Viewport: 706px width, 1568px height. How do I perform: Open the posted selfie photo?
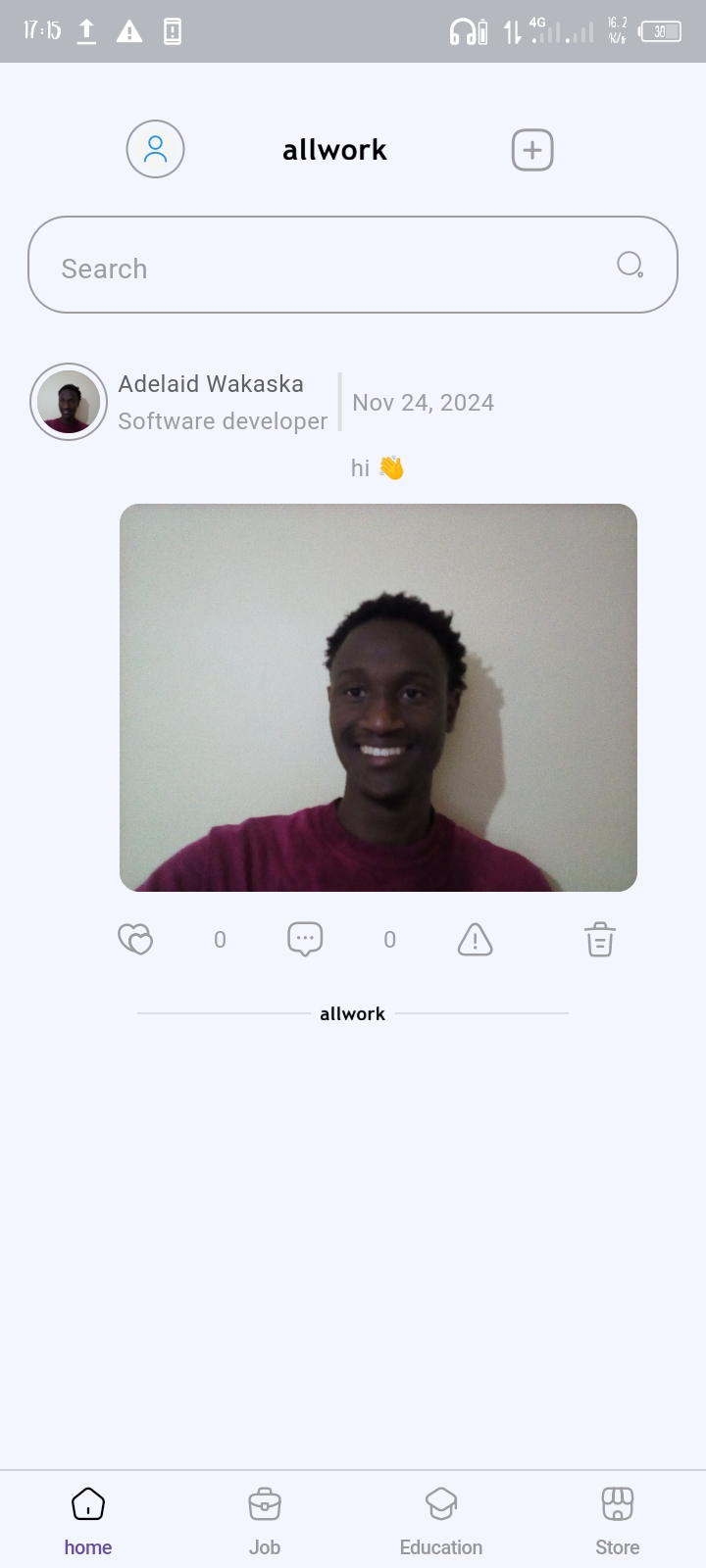point(378,697)
